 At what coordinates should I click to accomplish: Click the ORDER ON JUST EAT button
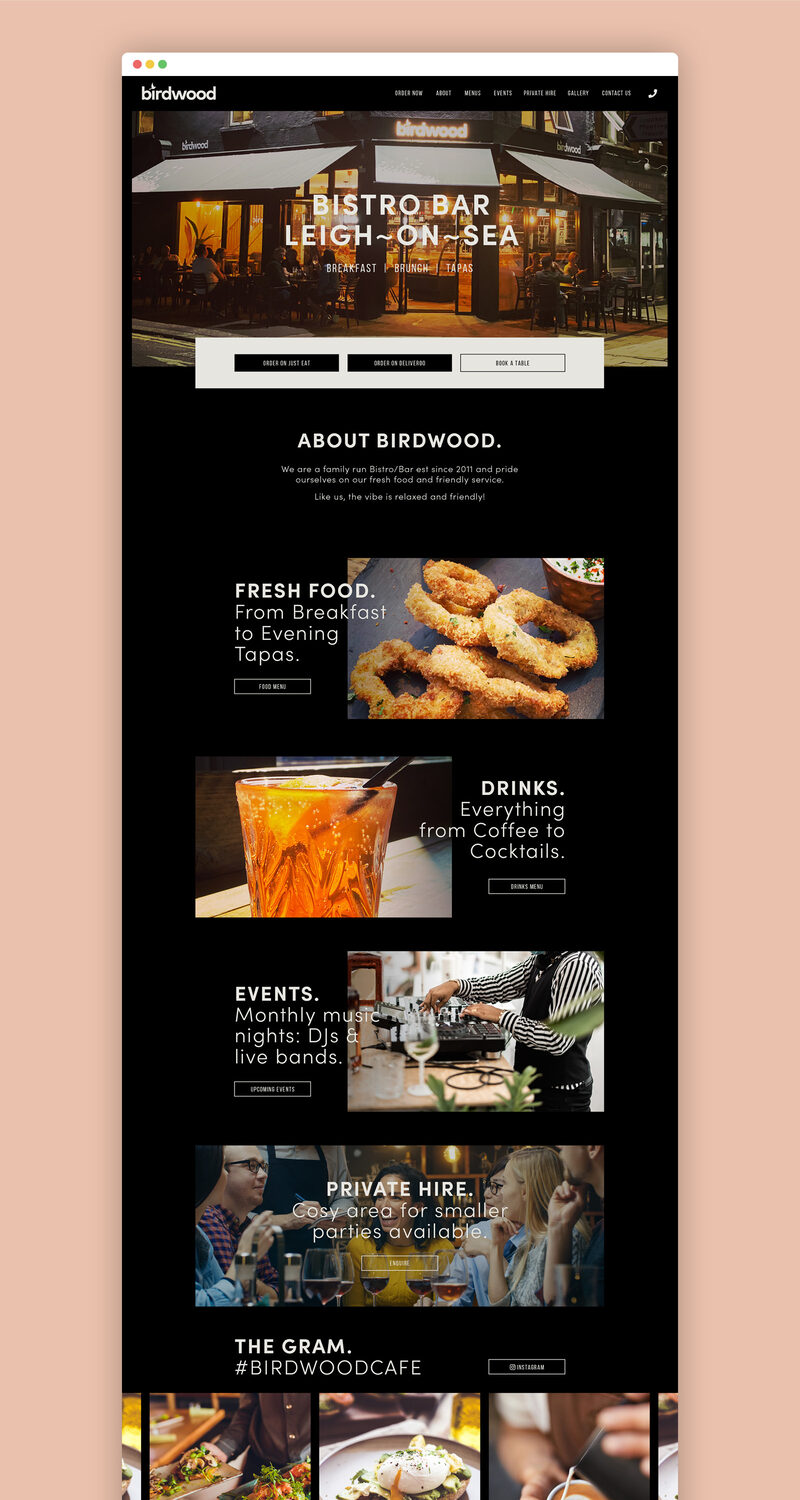pos(286,363)
